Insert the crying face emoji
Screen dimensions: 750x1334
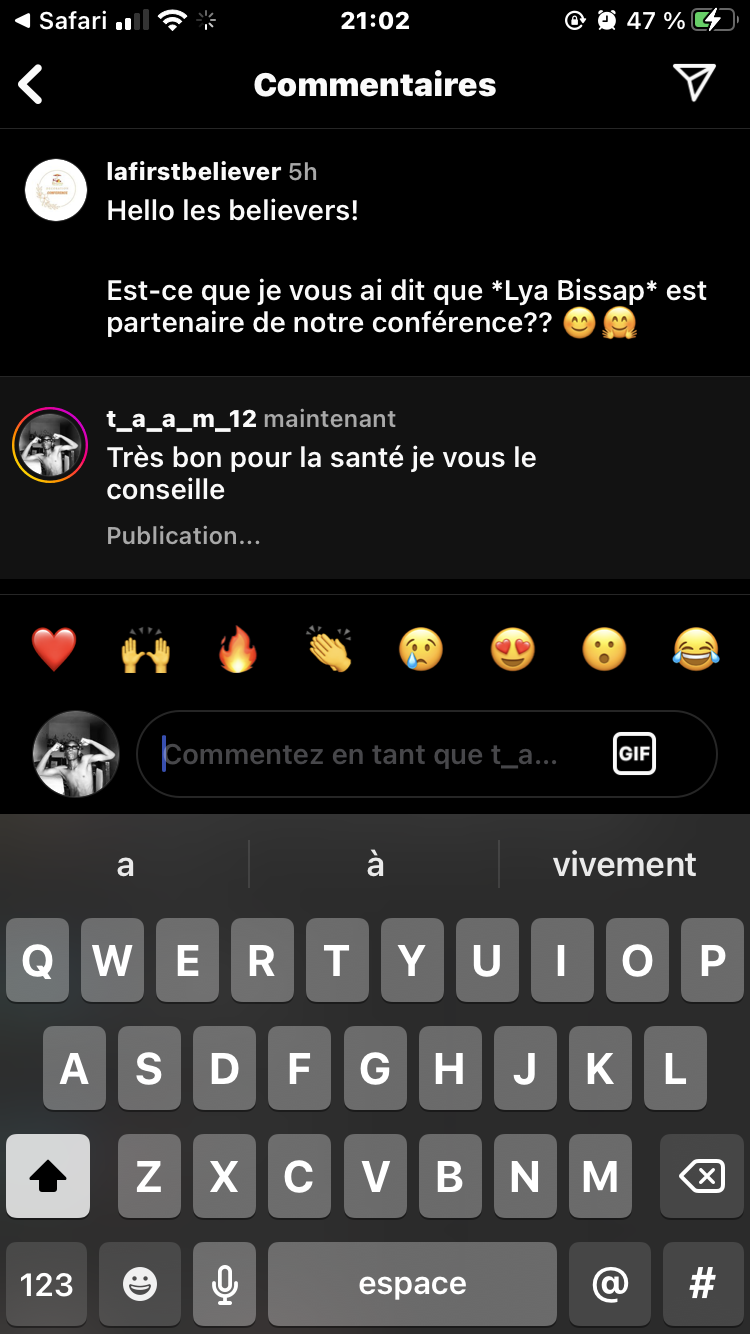[x=421, y=651]
